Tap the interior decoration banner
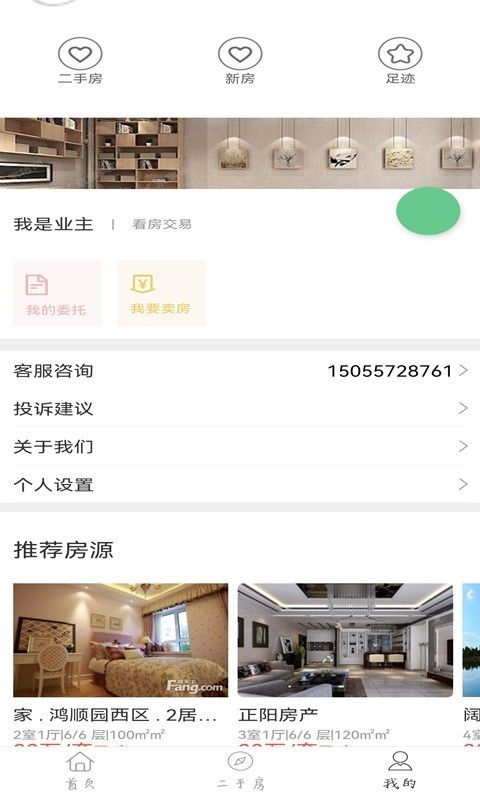This screenshot has height=800, width=480. pyautogui.click(x=240, y=153)
